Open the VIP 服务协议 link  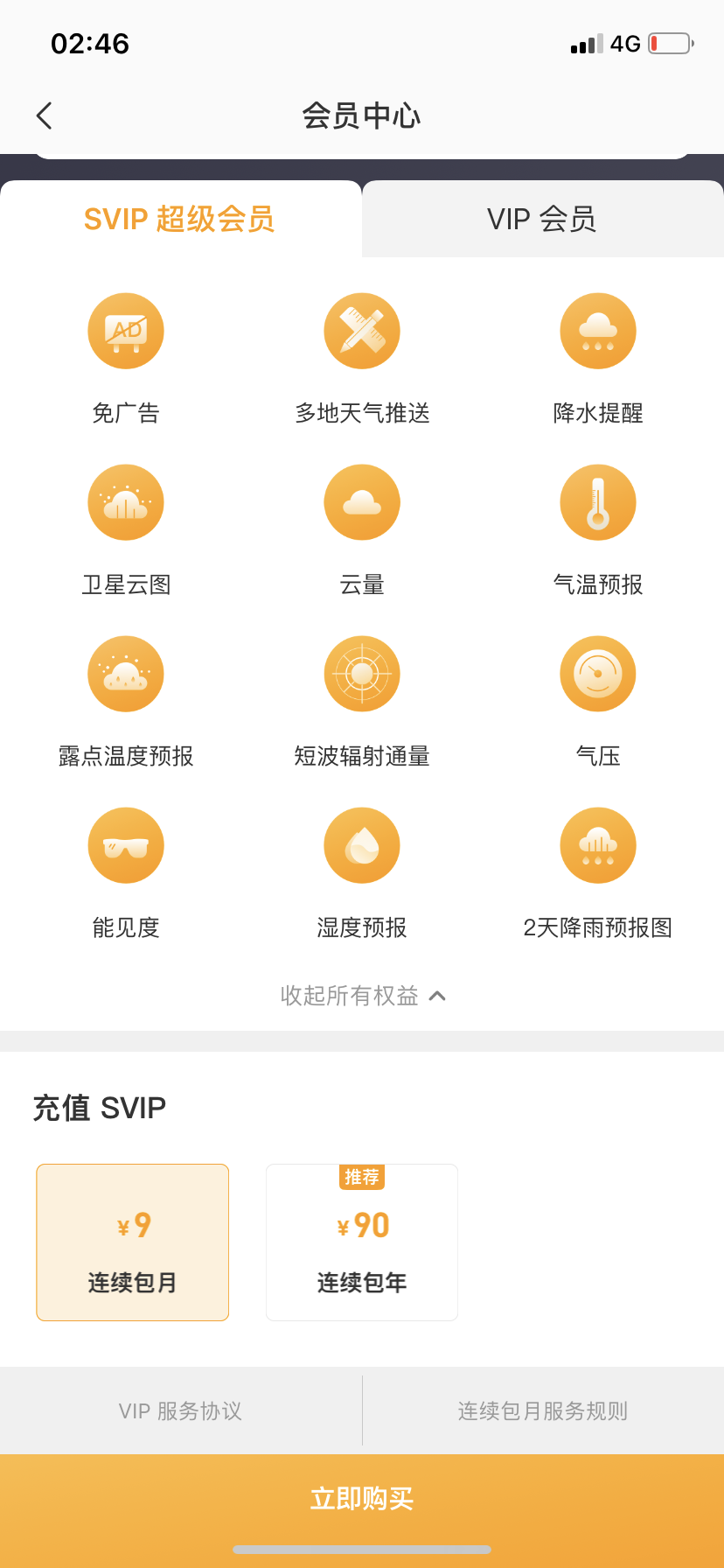(x=180, y=1410)
